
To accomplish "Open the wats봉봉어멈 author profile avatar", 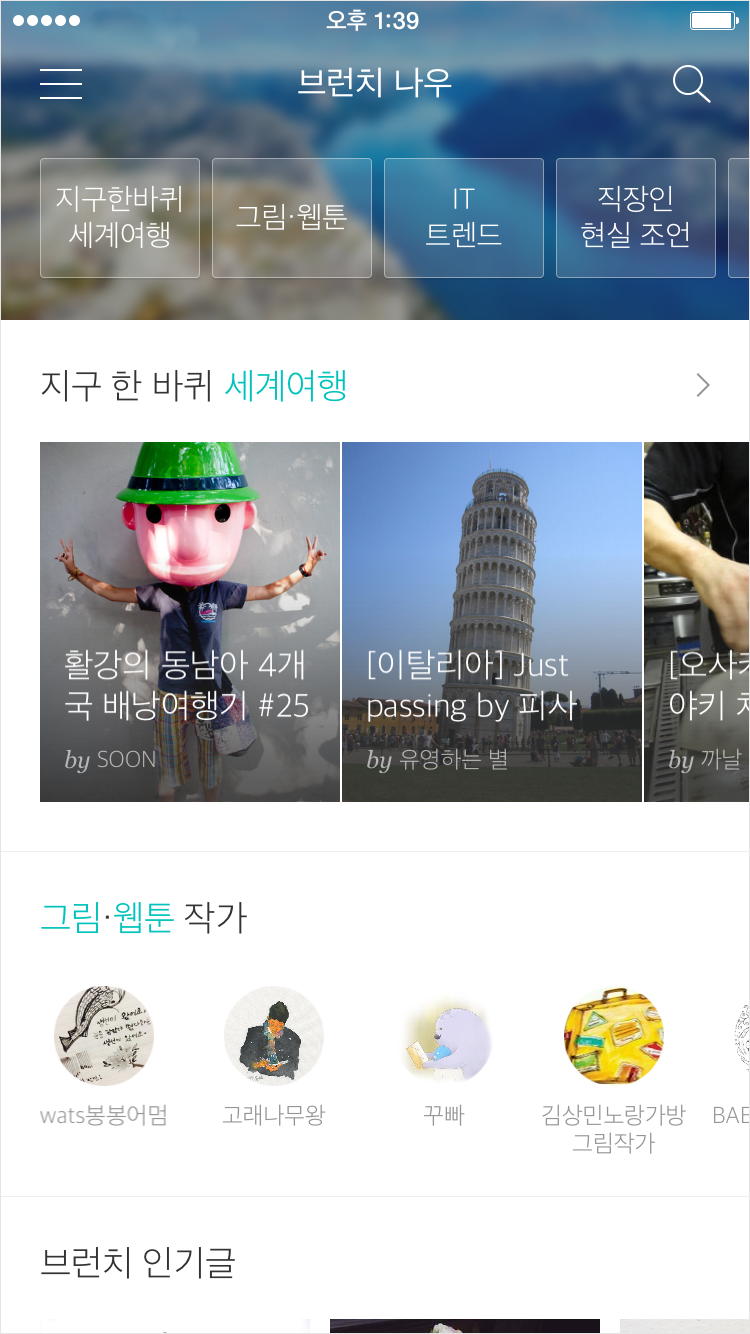I will pos(104,1036).
